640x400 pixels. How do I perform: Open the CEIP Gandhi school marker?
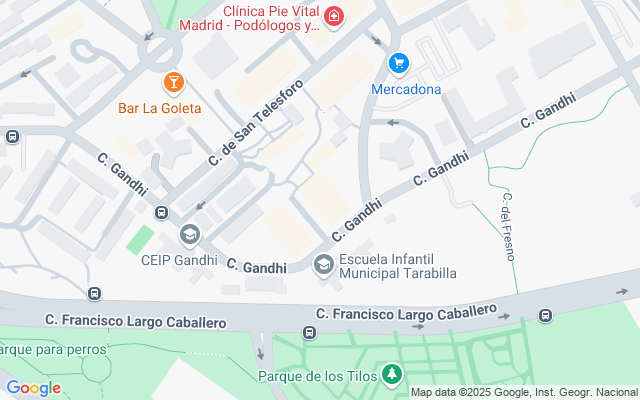[189, 235]
